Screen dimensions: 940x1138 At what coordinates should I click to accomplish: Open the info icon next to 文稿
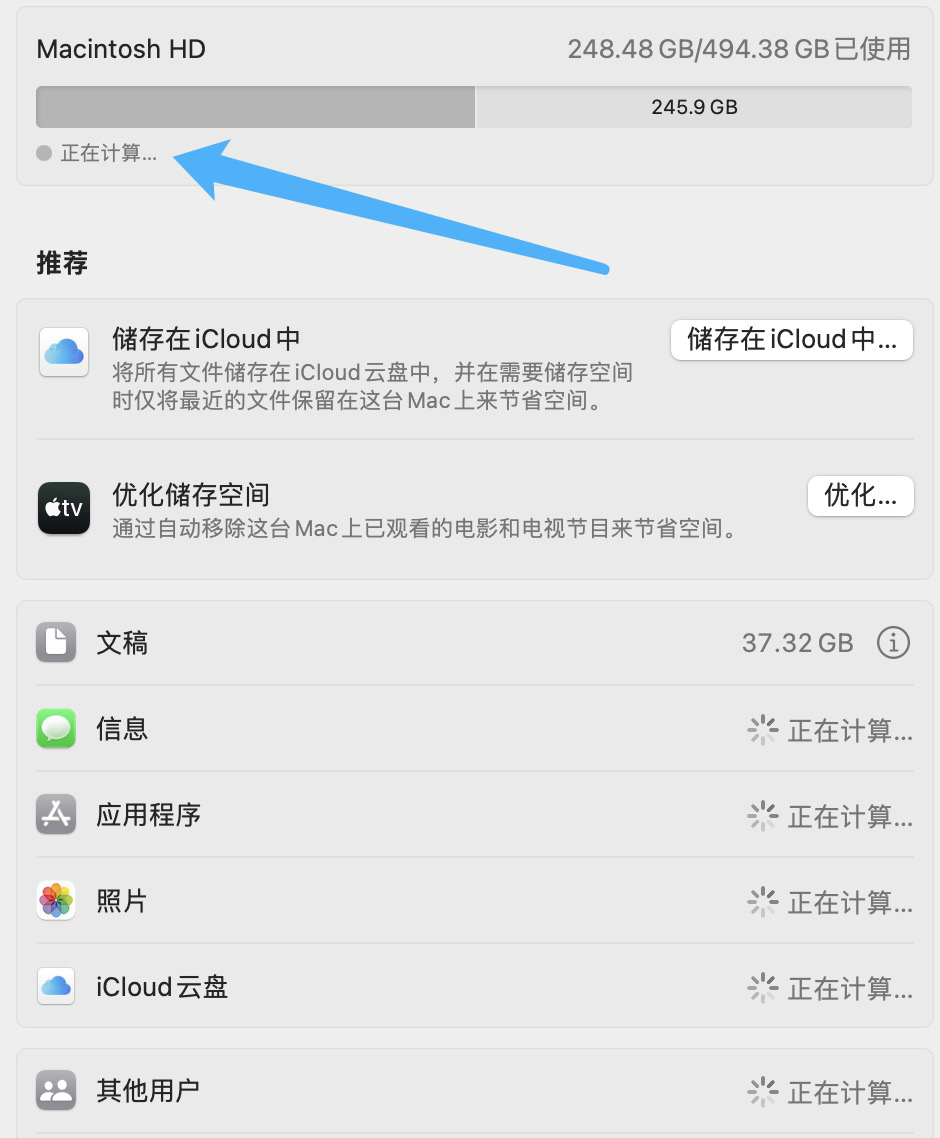(893, 642)
